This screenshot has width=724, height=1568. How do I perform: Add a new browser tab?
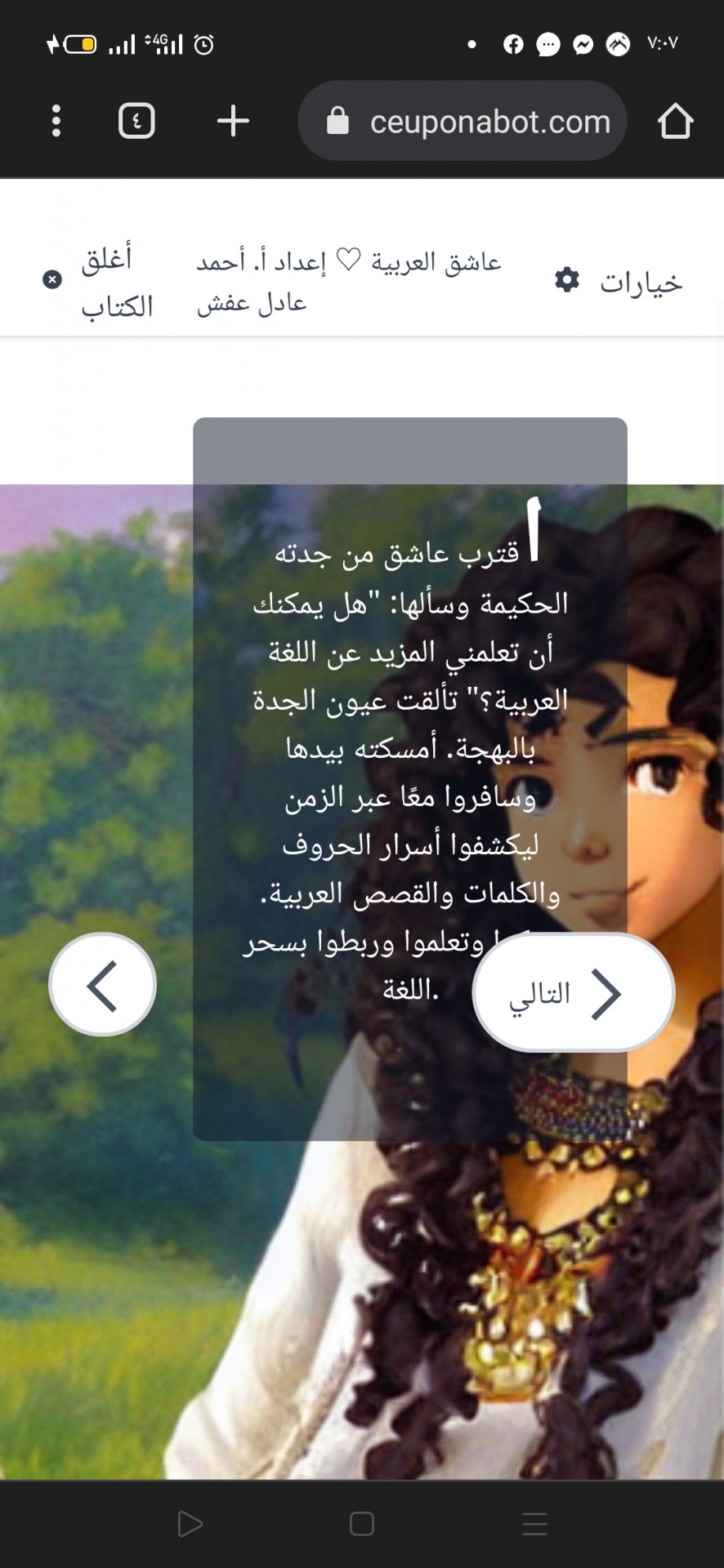tap(233, 121)
